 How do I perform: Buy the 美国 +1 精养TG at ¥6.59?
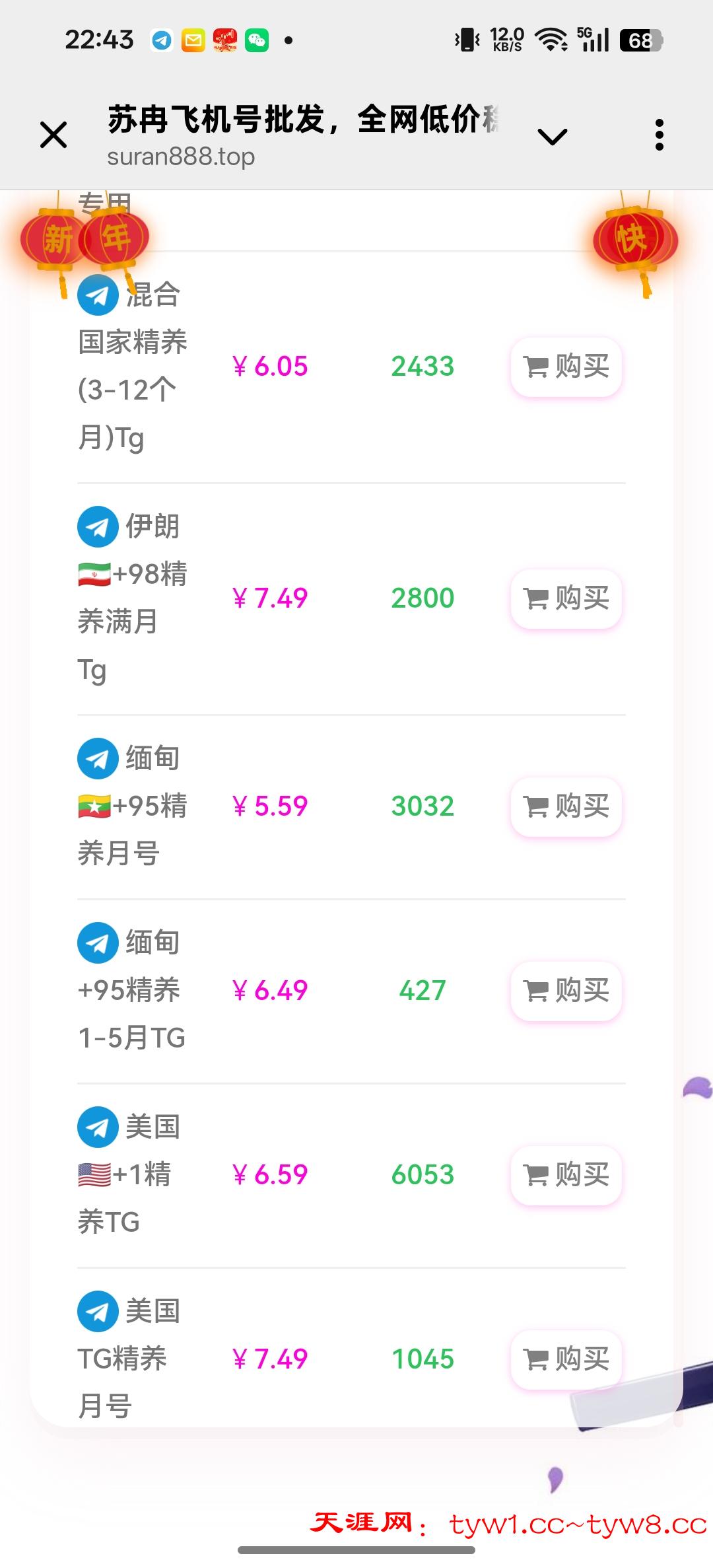pos(566,1176)
